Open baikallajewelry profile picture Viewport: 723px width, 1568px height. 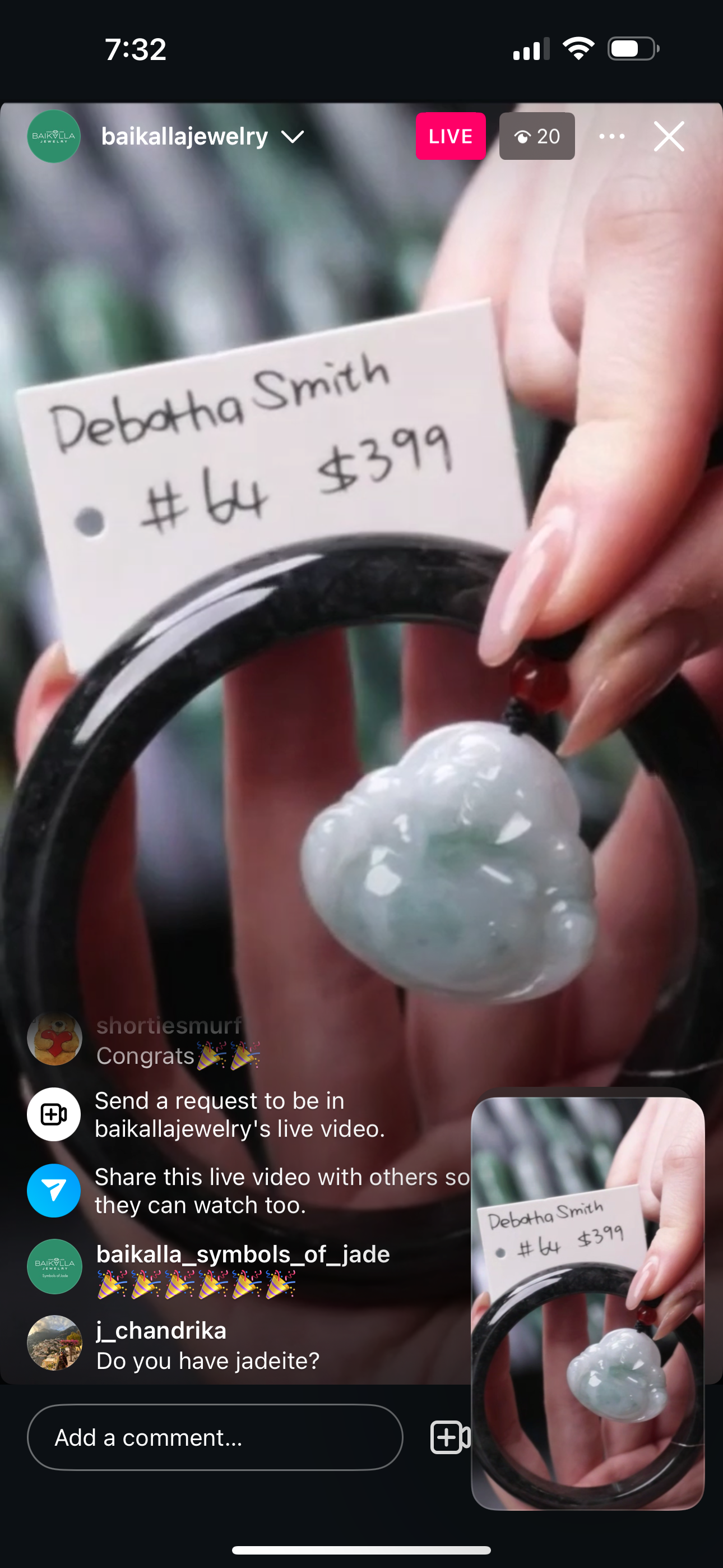tap(54, 136)
